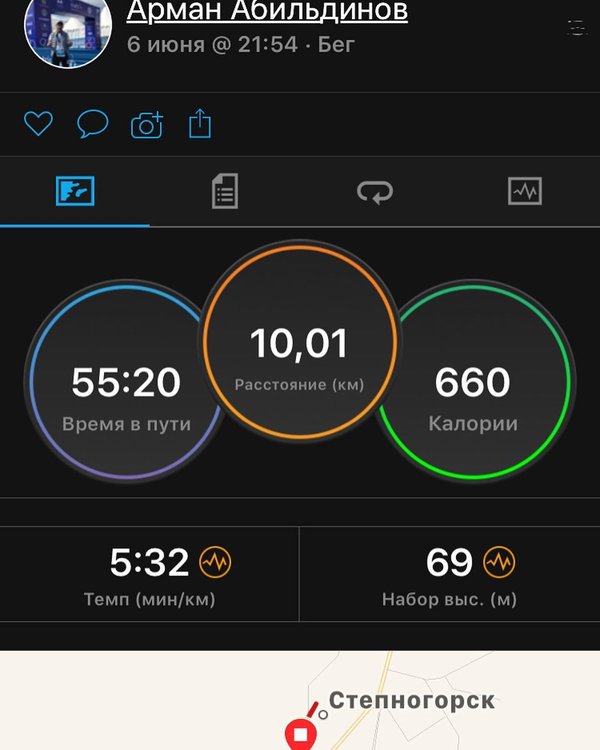
Task: Switch to the stats details tab
Action: click(225, 191)
